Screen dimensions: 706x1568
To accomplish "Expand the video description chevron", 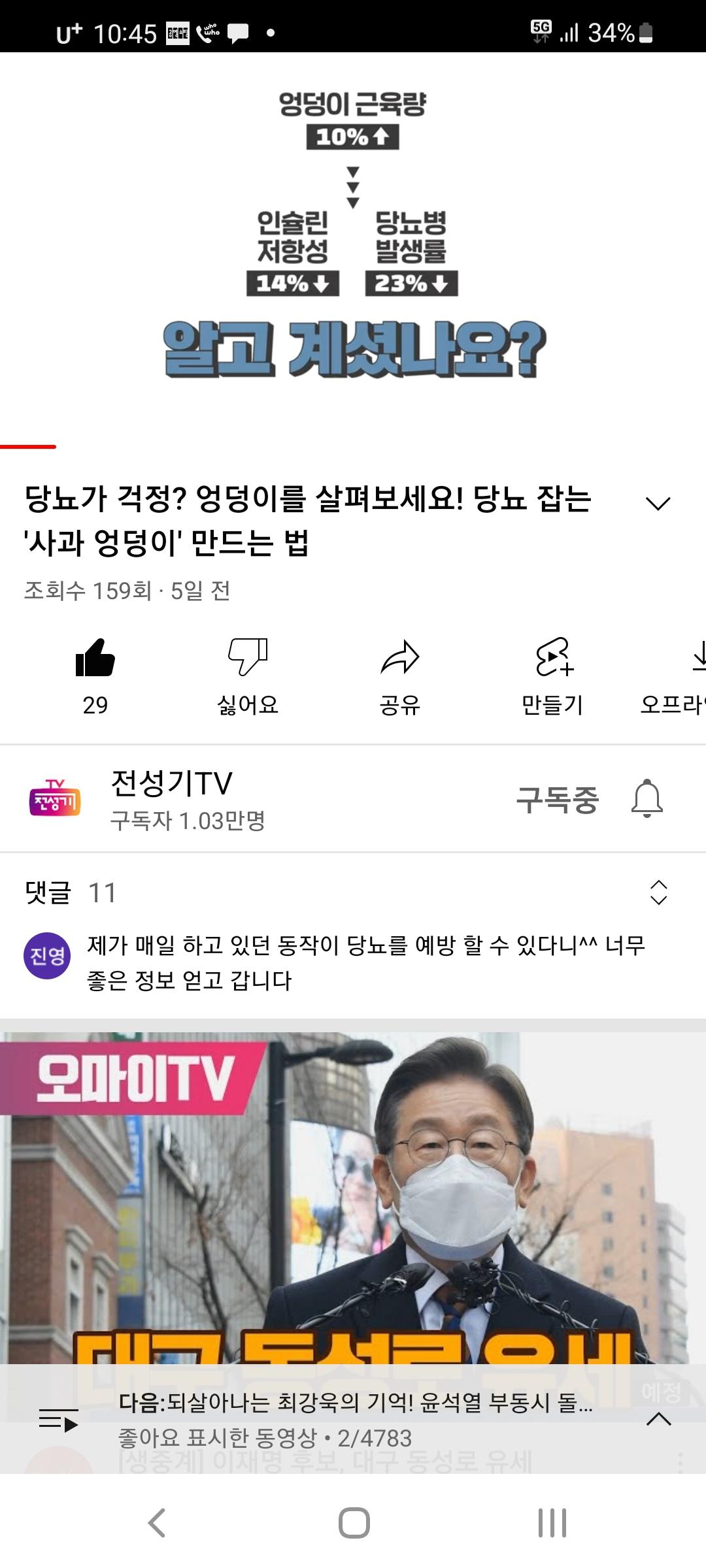I will click(x=658, y=503).
